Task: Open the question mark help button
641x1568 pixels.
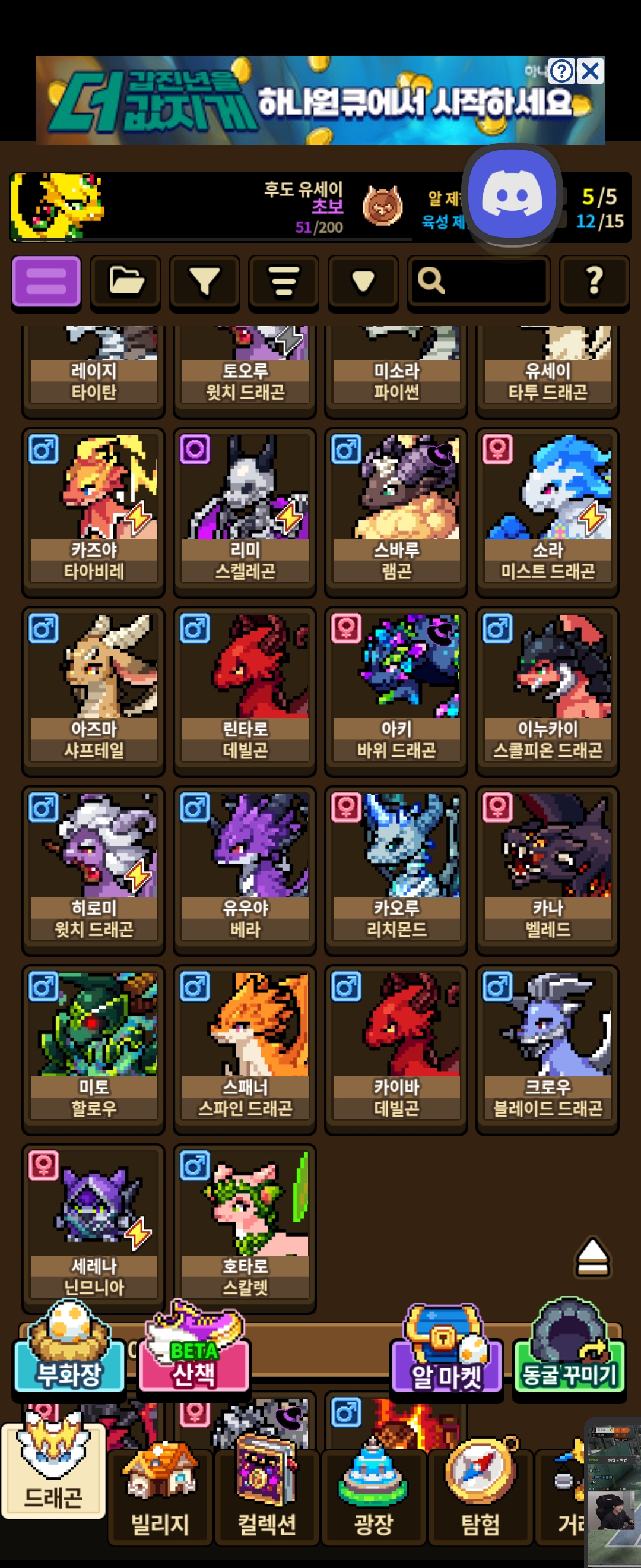Action: tap(594, 282)
